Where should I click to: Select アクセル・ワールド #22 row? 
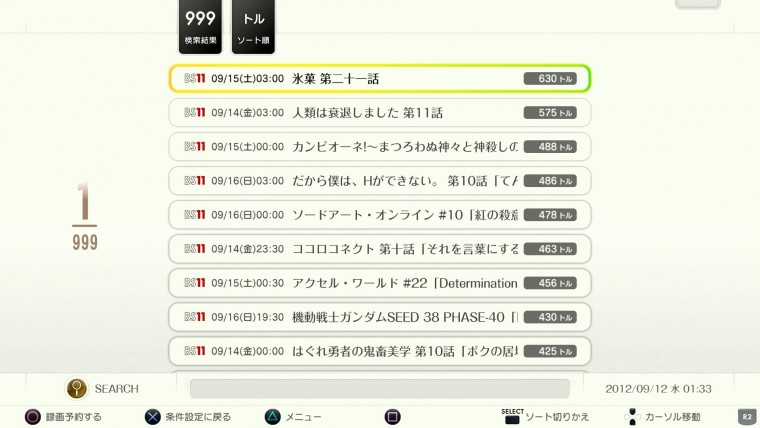coord(380,282)
